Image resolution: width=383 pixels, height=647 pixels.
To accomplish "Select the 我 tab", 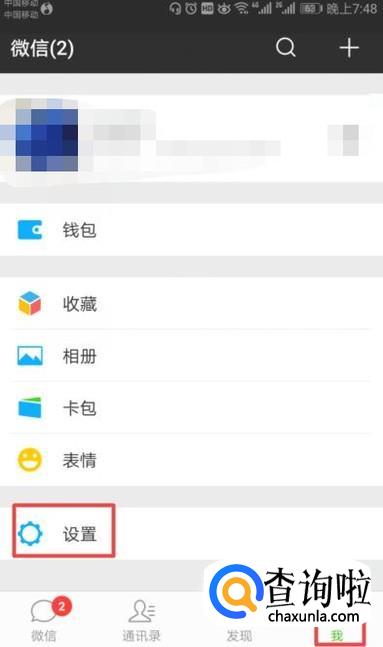I will (338, 633).
